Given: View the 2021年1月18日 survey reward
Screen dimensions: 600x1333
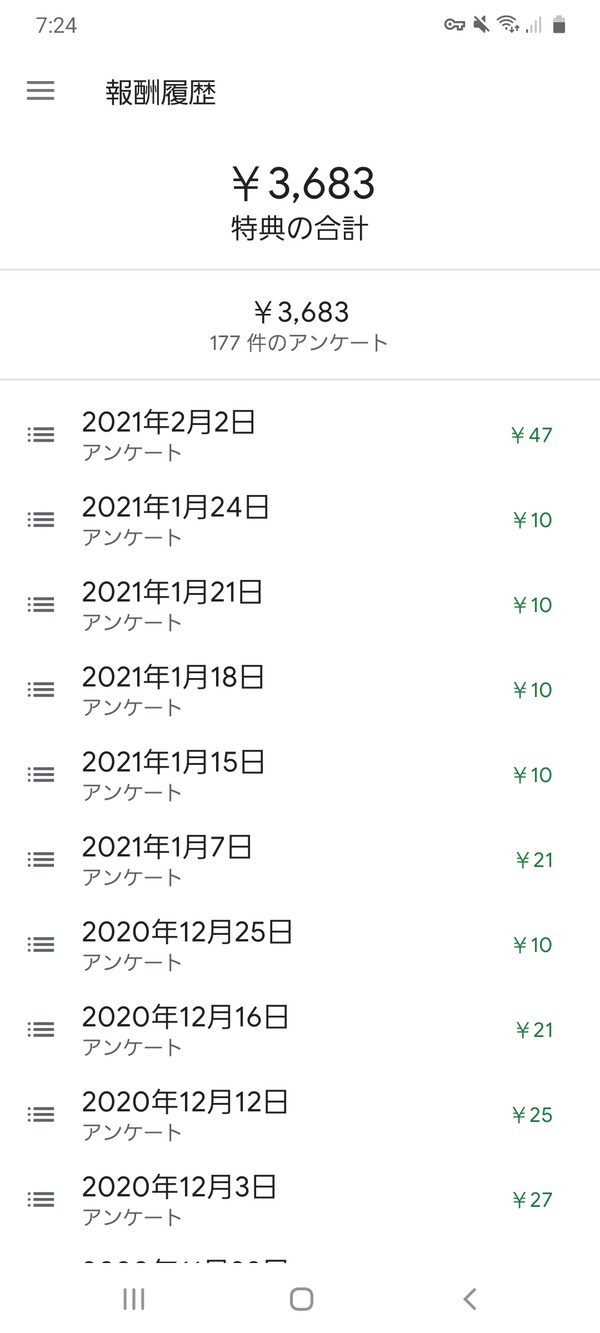Looking at the screenshot, I should point(300,691).
